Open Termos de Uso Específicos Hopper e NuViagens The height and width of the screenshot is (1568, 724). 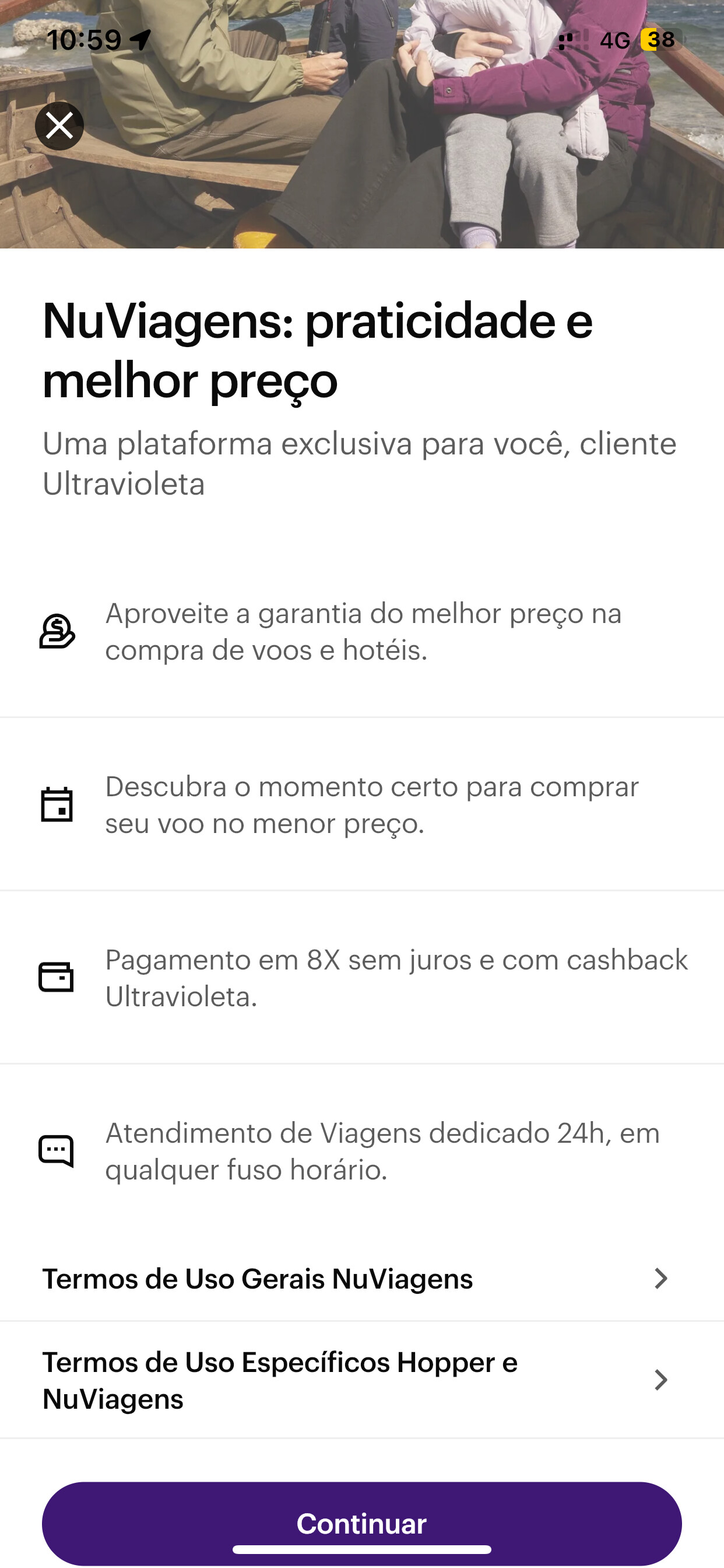(362, 1380)
